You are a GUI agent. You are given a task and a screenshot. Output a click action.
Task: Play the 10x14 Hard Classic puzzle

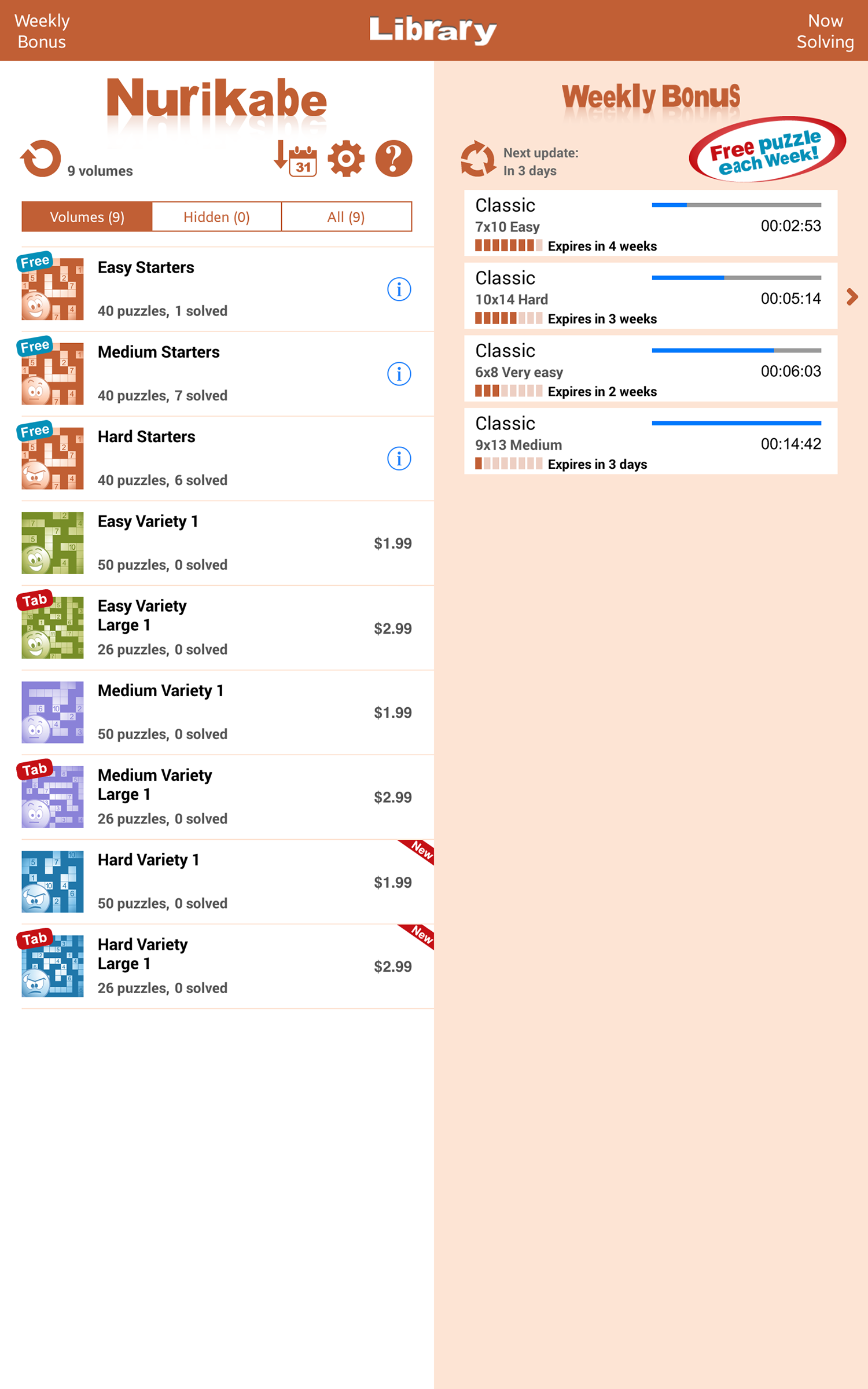[650, 296]
